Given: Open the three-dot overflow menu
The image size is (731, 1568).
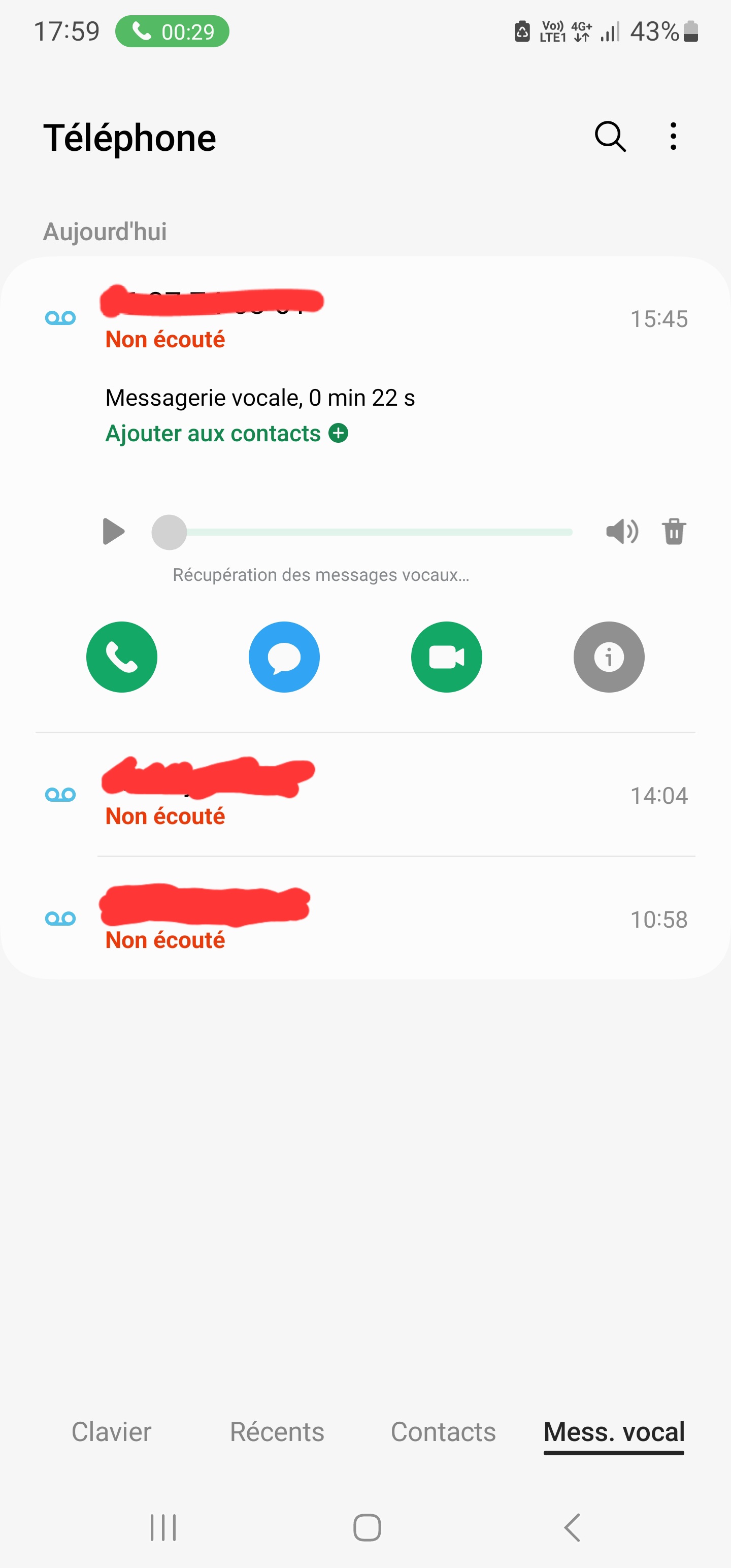Looking at the screenshot, I should [673, 137].
